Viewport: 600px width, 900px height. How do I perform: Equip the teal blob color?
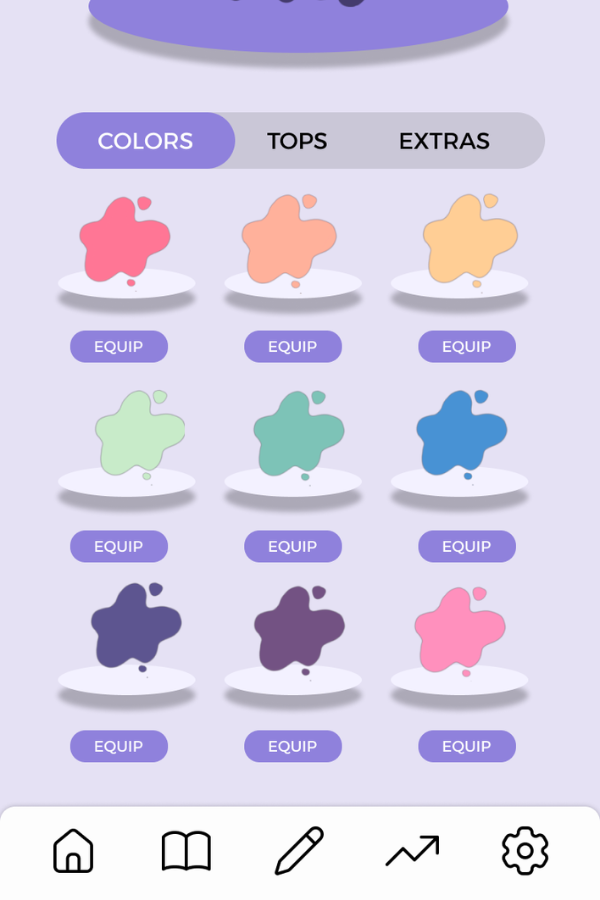tap(293, 546)
